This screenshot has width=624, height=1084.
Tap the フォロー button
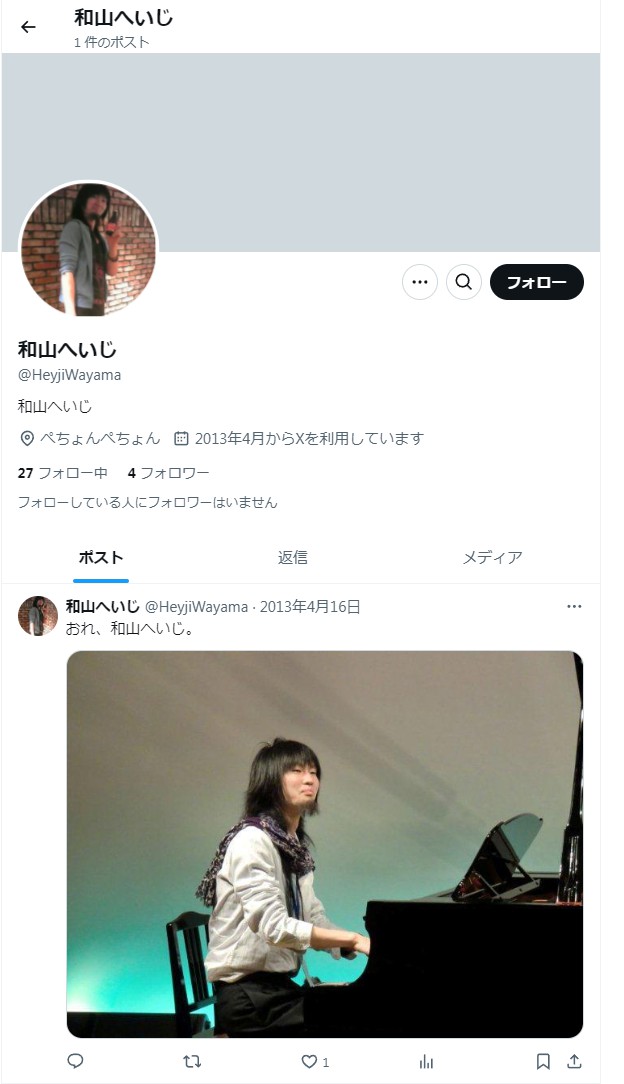(x=536, y=282)
